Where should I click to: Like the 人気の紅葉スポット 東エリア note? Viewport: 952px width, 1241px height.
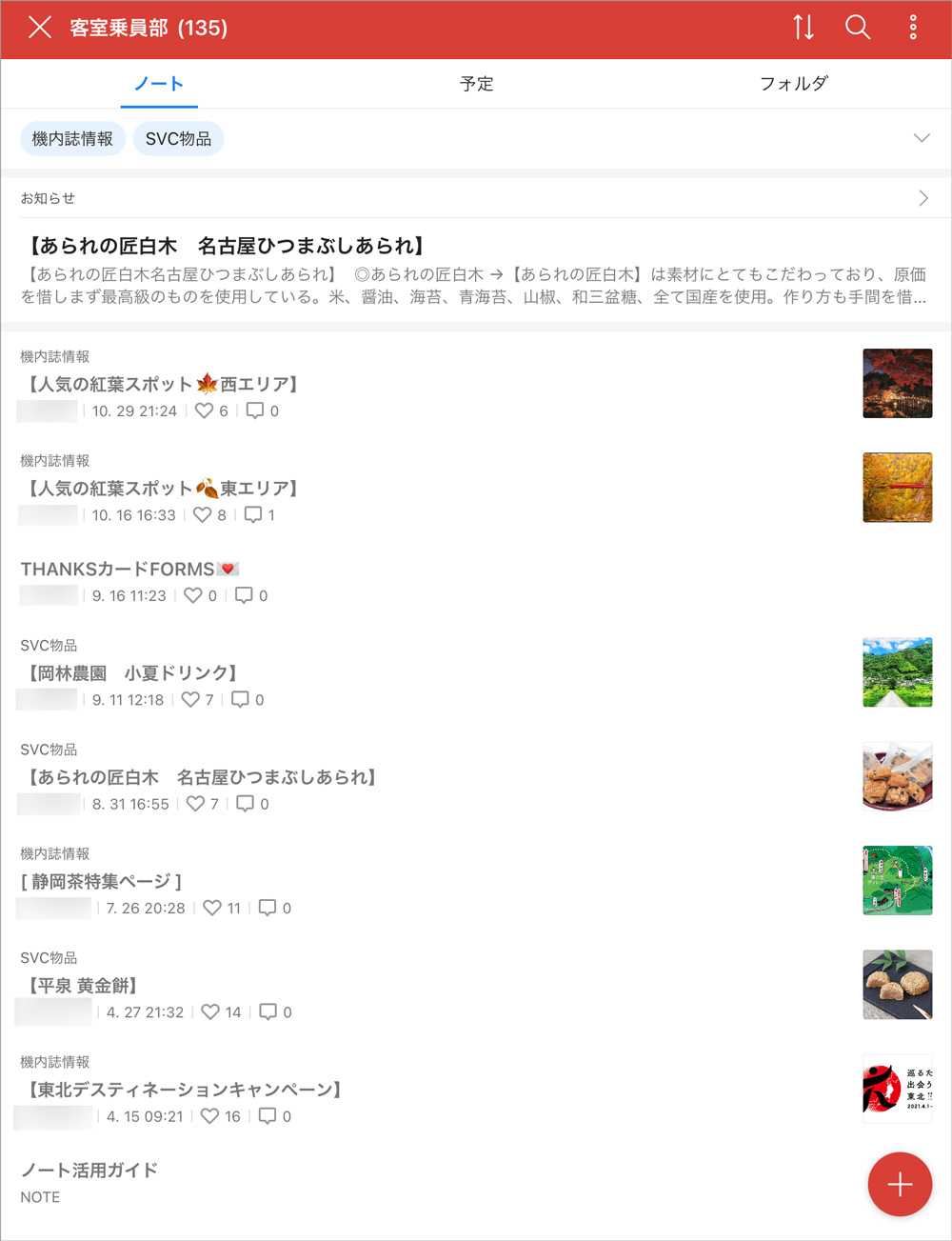pos(203,515)
